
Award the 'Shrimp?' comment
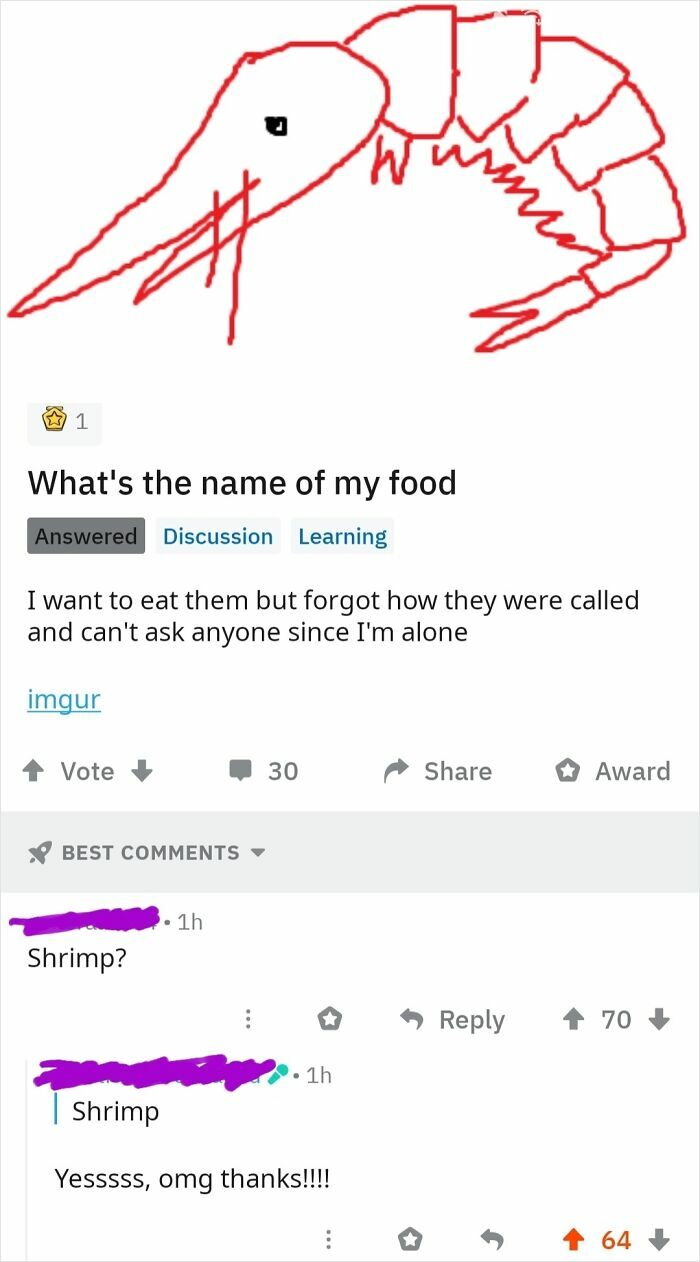pyautogui.click(x=329, y=1020)
